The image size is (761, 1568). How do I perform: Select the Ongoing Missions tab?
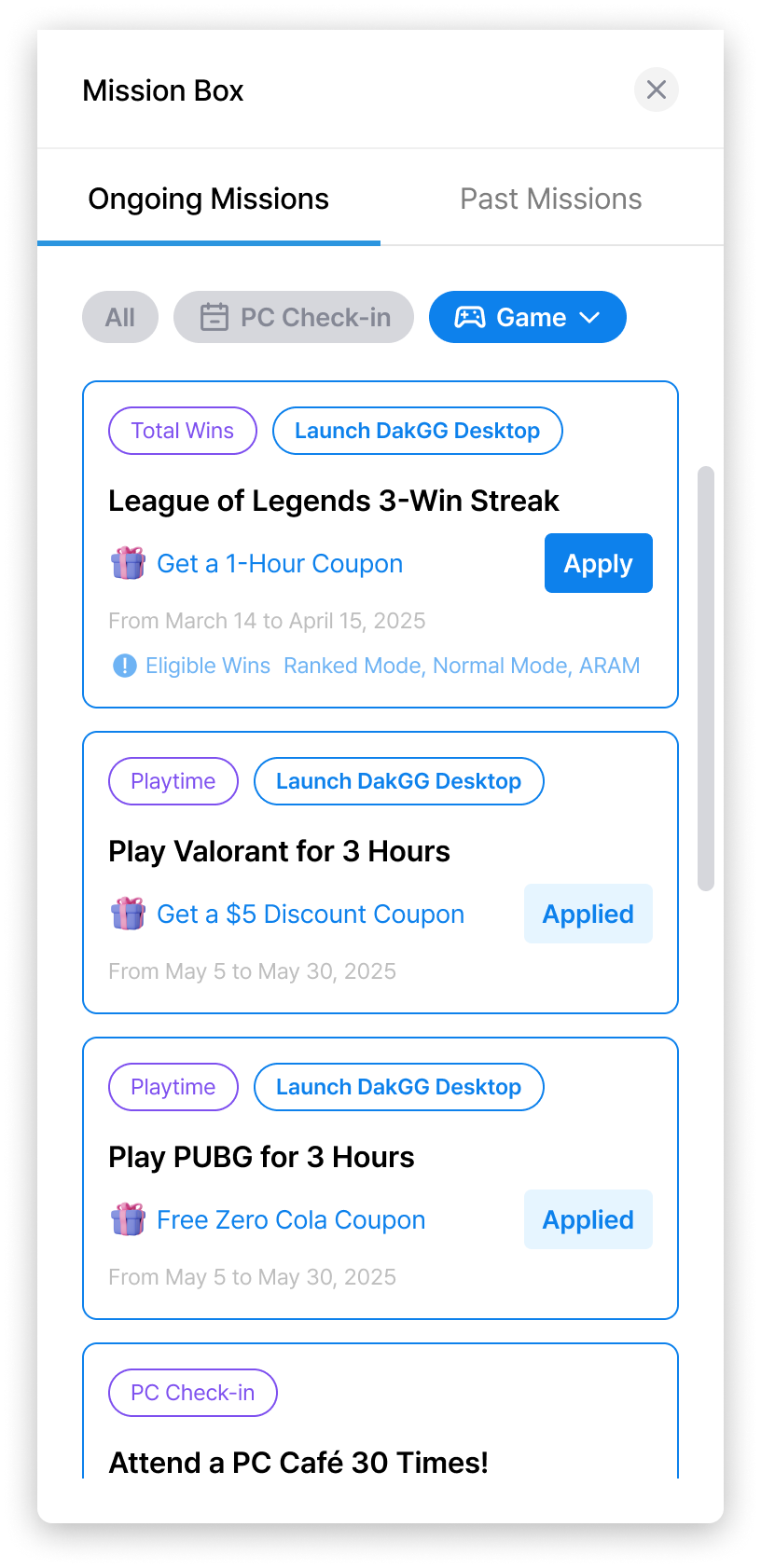[x=209, y=199]
